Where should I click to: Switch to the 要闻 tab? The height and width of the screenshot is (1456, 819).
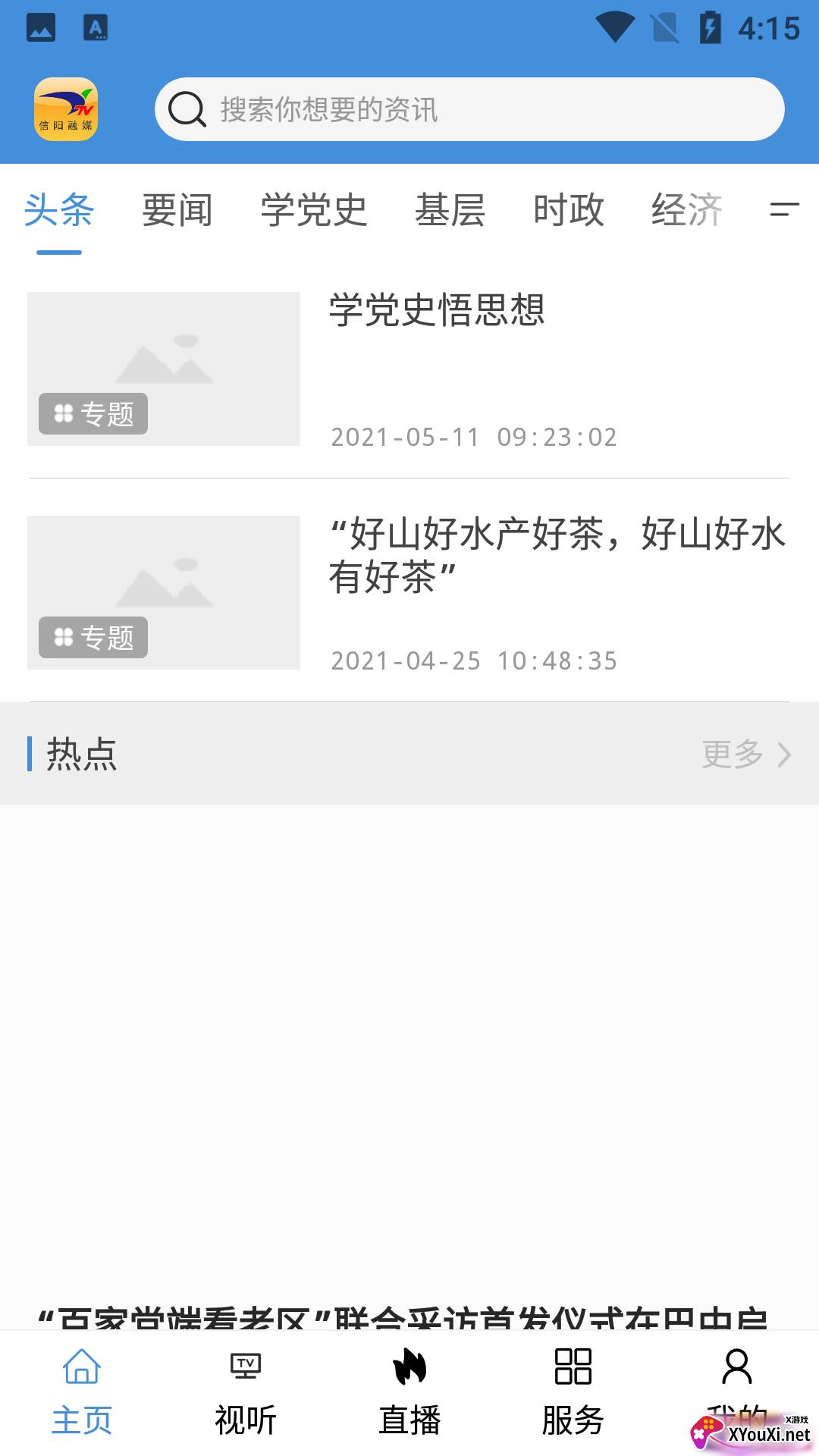(x=177, y=210)
